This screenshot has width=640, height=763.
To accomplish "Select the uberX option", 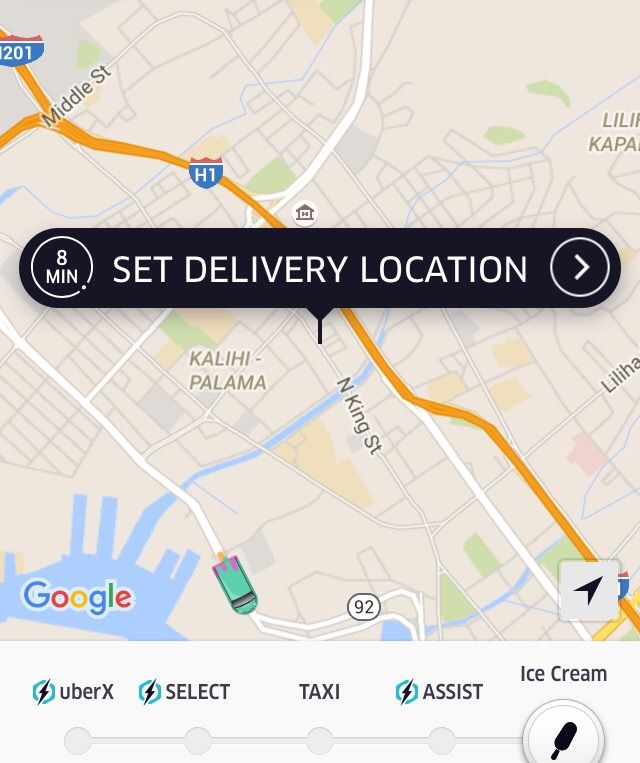I will (x=78, y=741).
